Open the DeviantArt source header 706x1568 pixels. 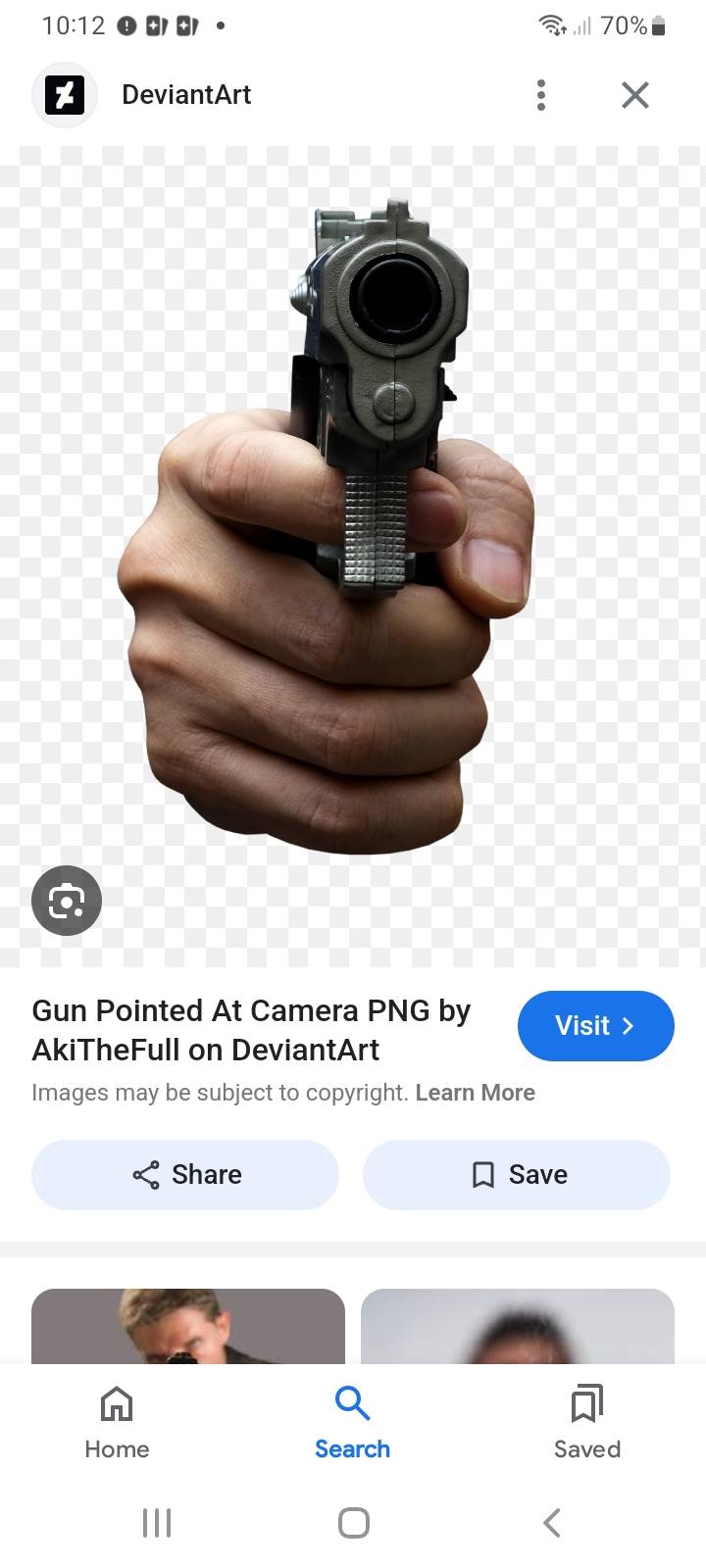pyautogui.click(x=186, y=95)
